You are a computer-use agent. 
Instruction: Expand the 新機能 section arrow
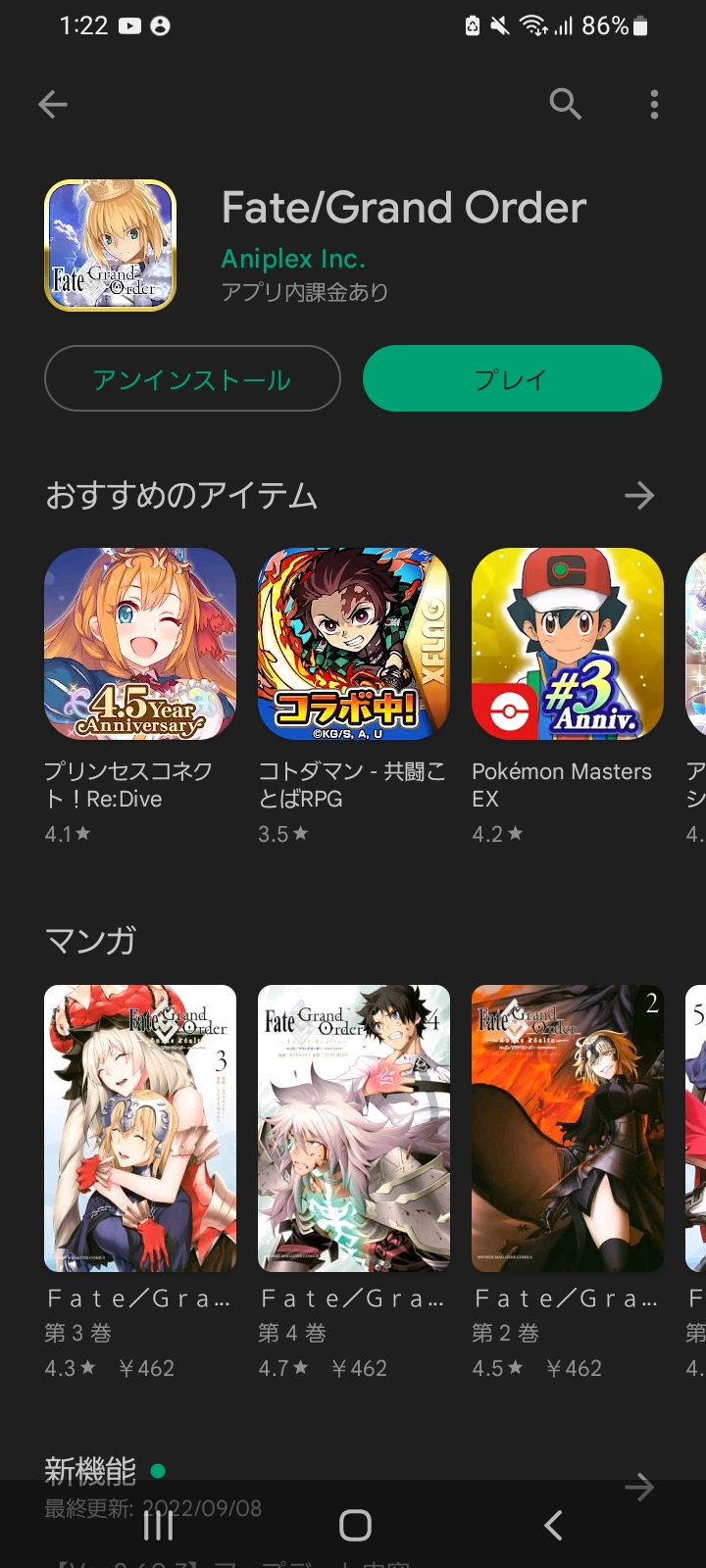(x=639, y=1487)
